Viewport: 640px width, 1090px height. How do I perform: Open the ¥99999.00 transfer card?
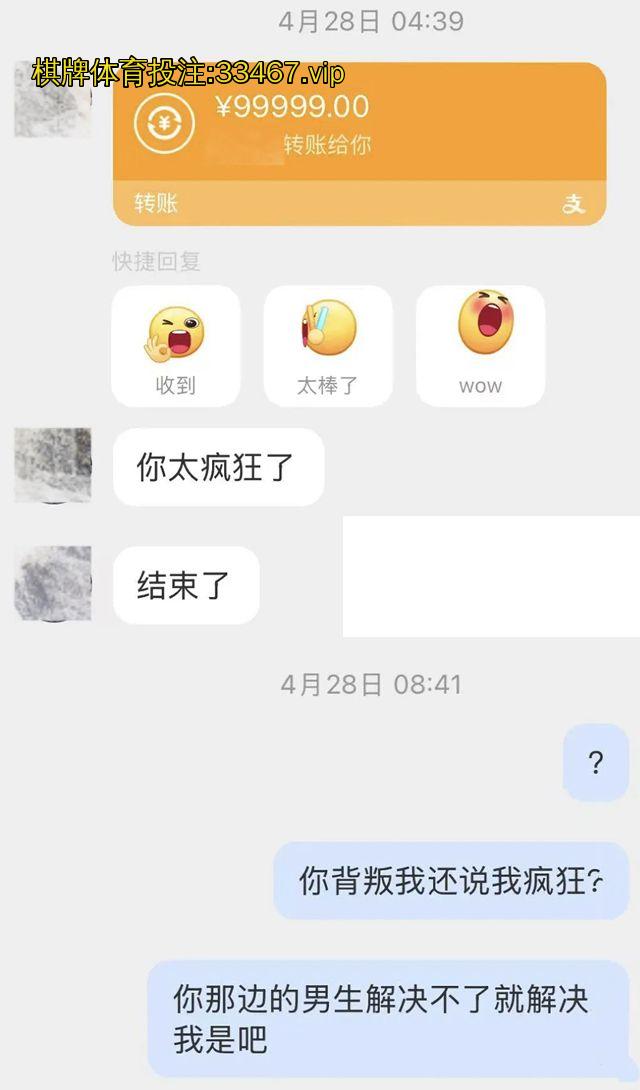[x=359, y=142]
